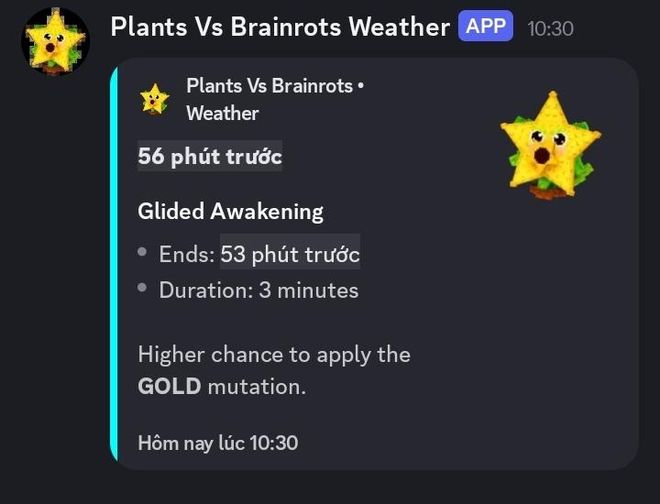This screenshot has height=504, width=660.
Task: Tap the Plants Vs Brainrots Weather username
Action: point(279,27)
